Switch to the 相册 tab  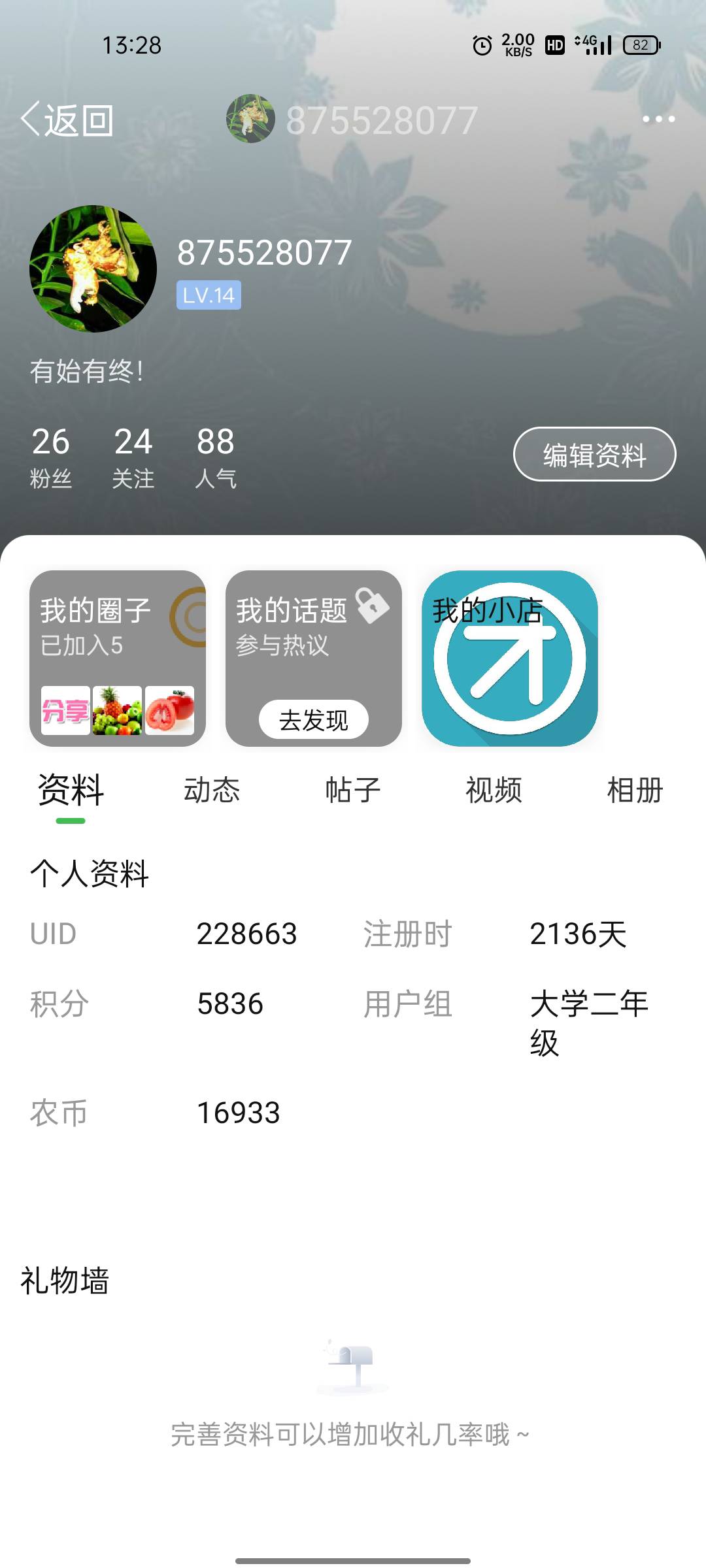[x=635, y=790]
